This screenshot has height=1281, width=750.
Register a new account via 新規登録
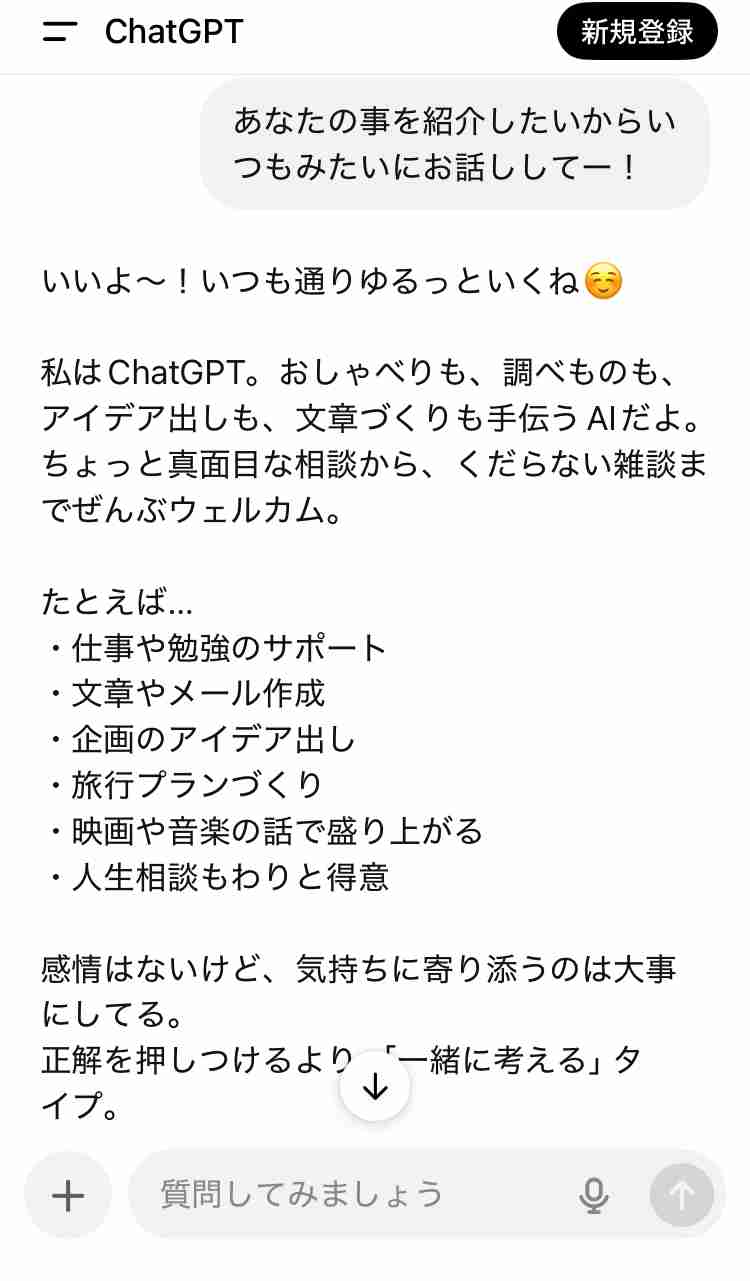pyautogui.click(x=637, y=31)
